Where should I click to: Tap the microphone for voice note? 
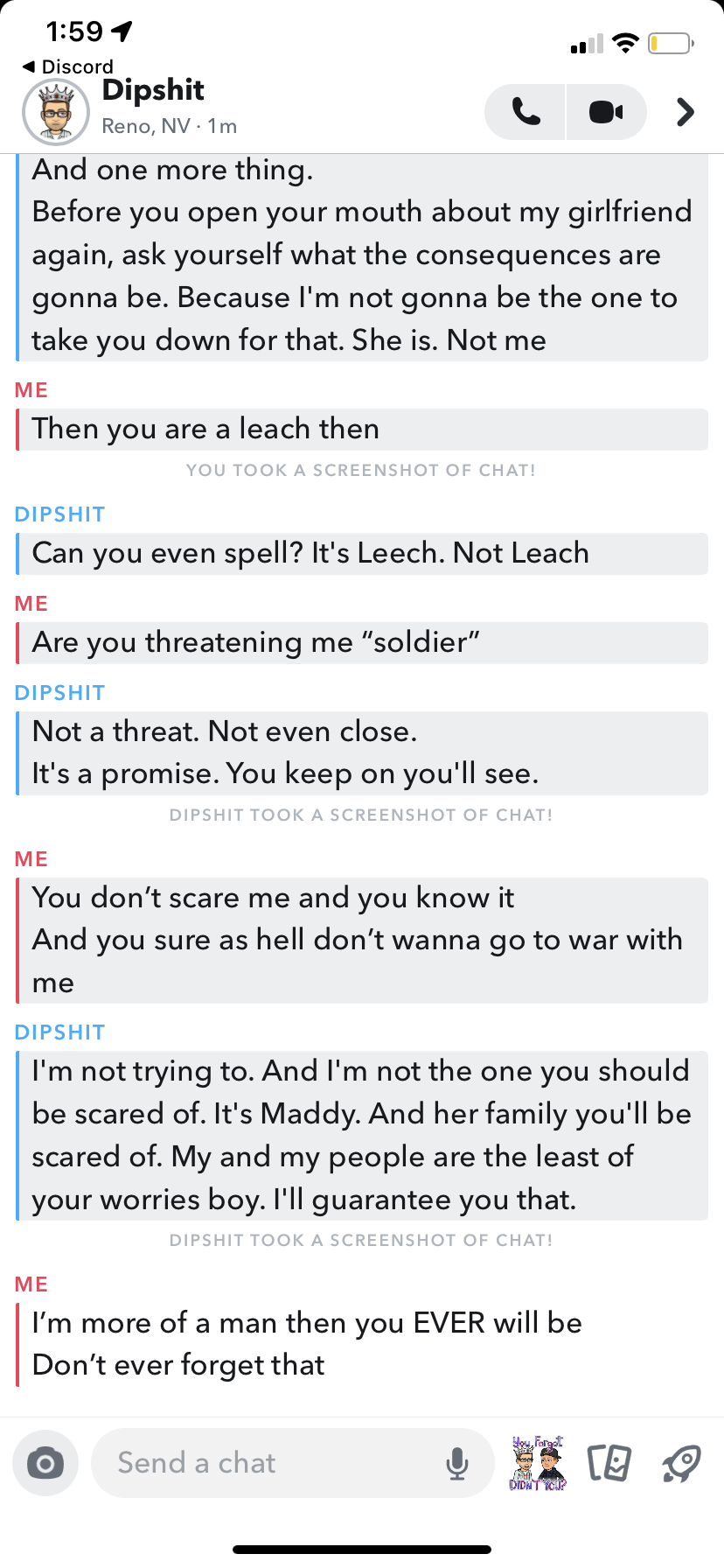tap(457, 1463)
